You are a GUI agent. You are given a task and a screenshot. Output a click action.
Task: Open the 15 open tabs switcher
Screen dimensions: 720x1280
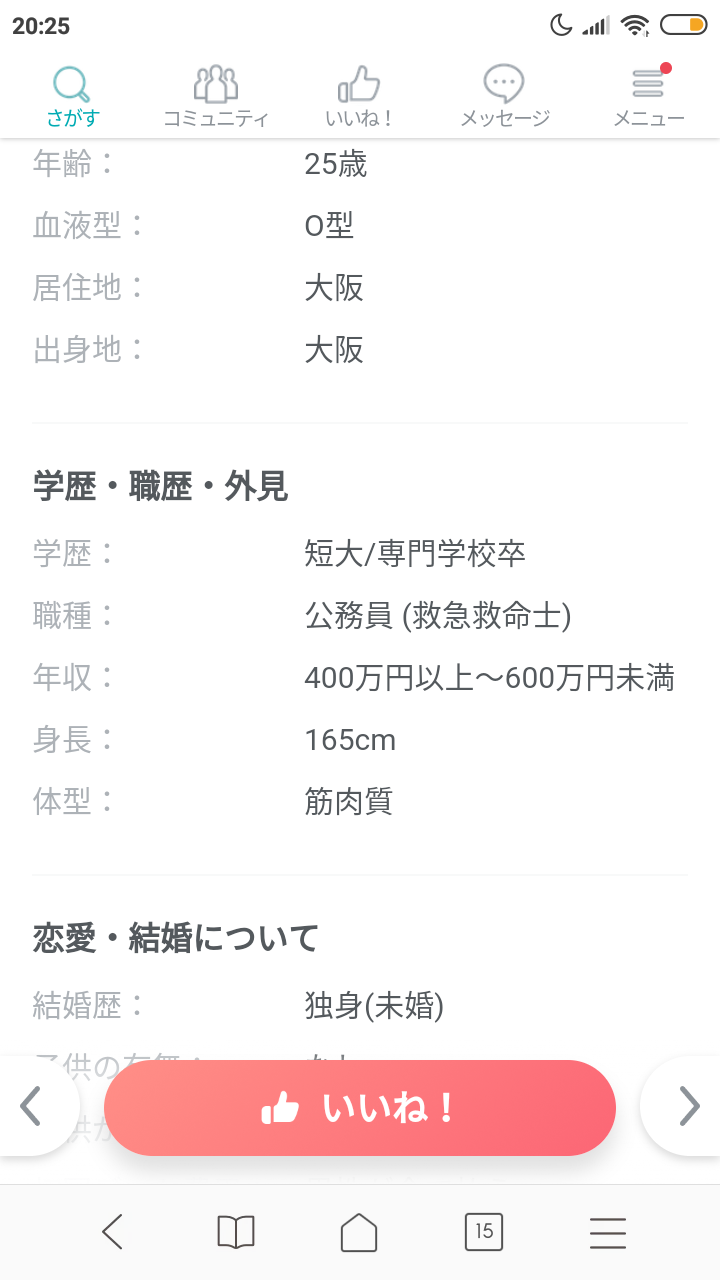click(x=484, y=1232)
